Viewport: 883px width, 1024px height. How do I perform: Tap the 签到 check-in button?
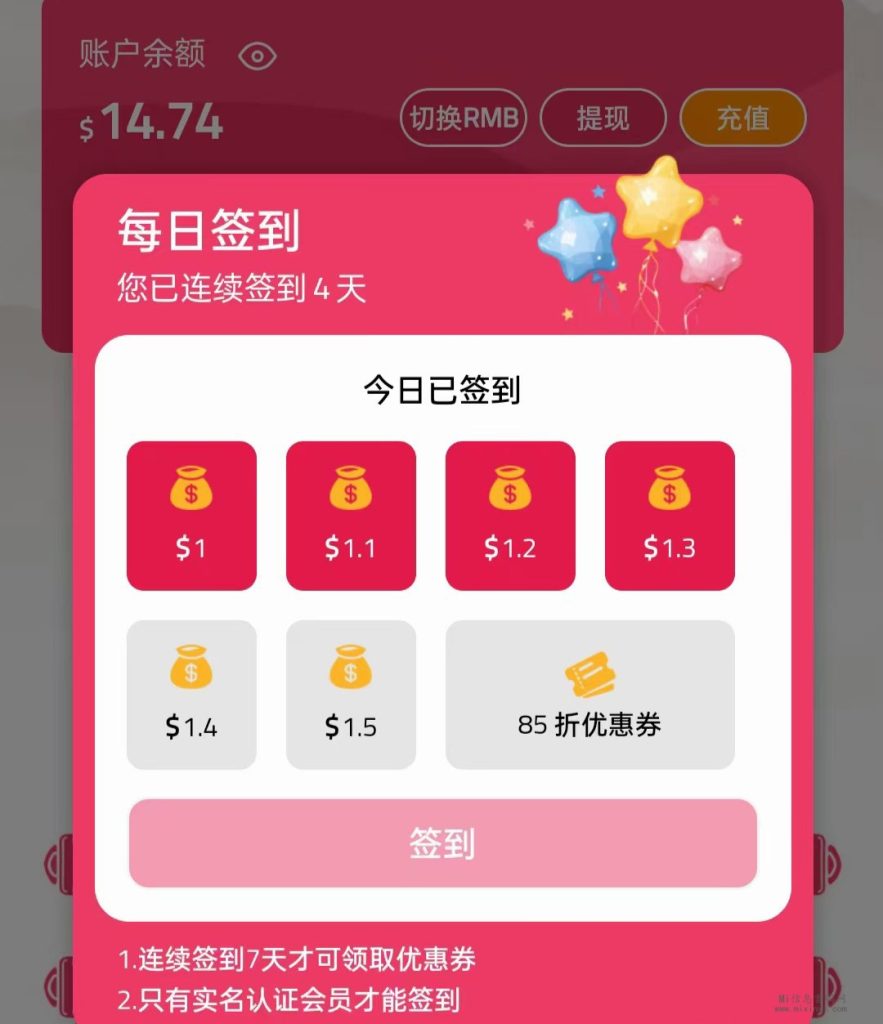point(442,843)
